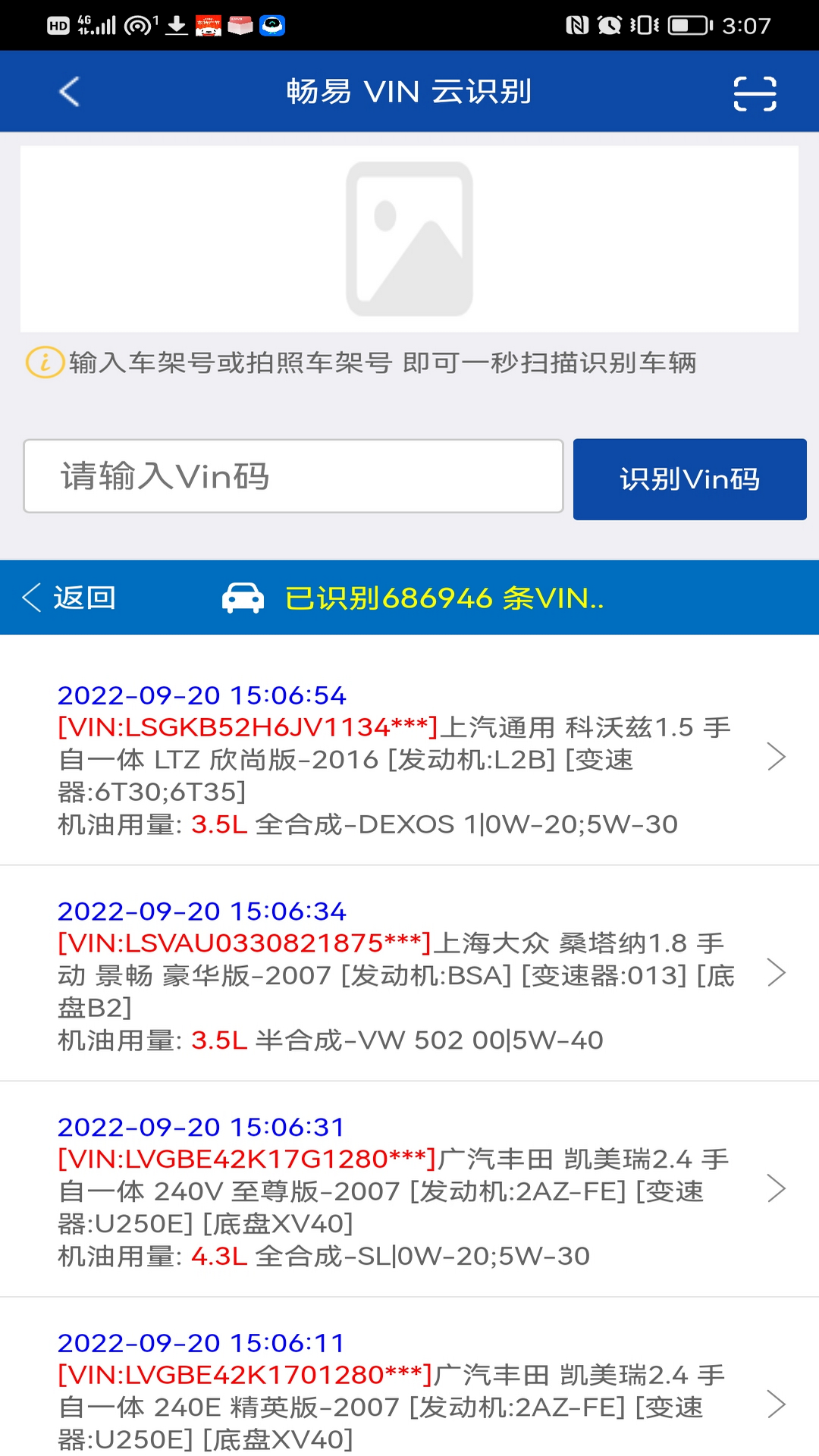819x1456 pixels.
Task: Tap the 2022-09-20 15:06:54 timestamp
Action: pyautogui.click(x=202, y=695)
